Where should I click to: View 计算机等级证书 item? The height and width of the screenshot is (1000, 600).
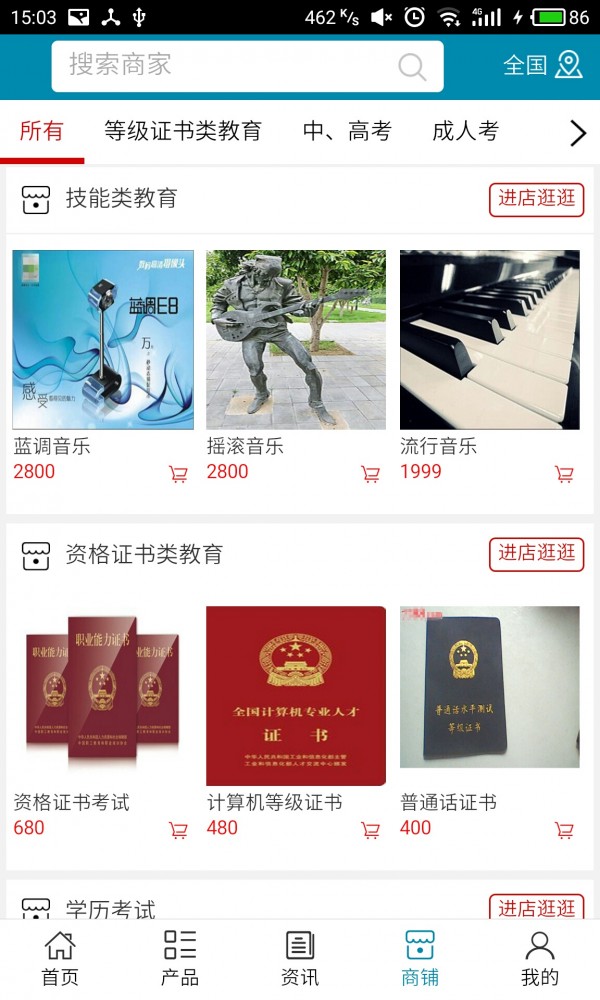click(x=296, y=695)
